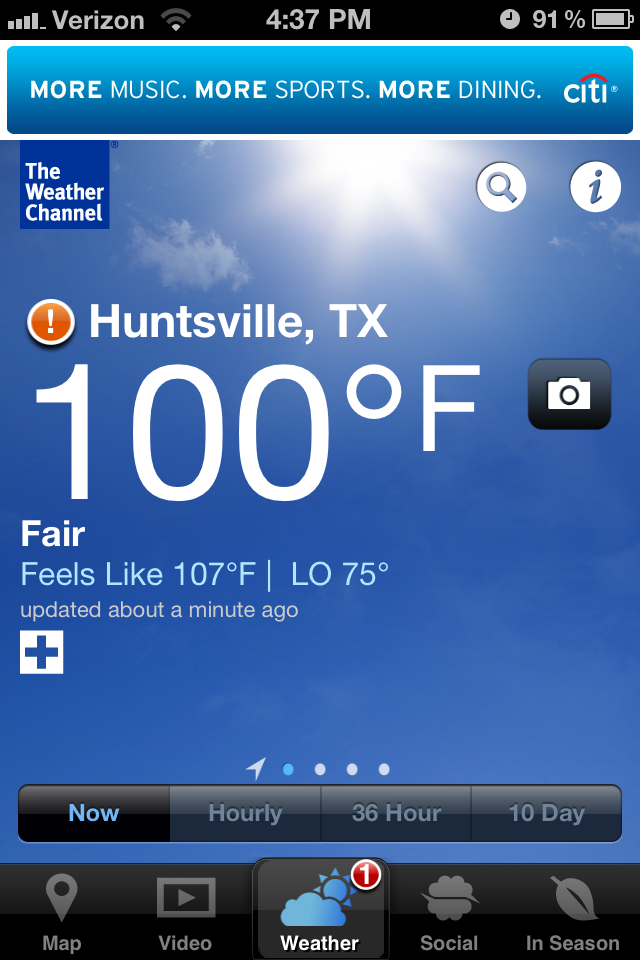Select the Weather tab
This screenshot has height=960, width=640.
[320, 912]
